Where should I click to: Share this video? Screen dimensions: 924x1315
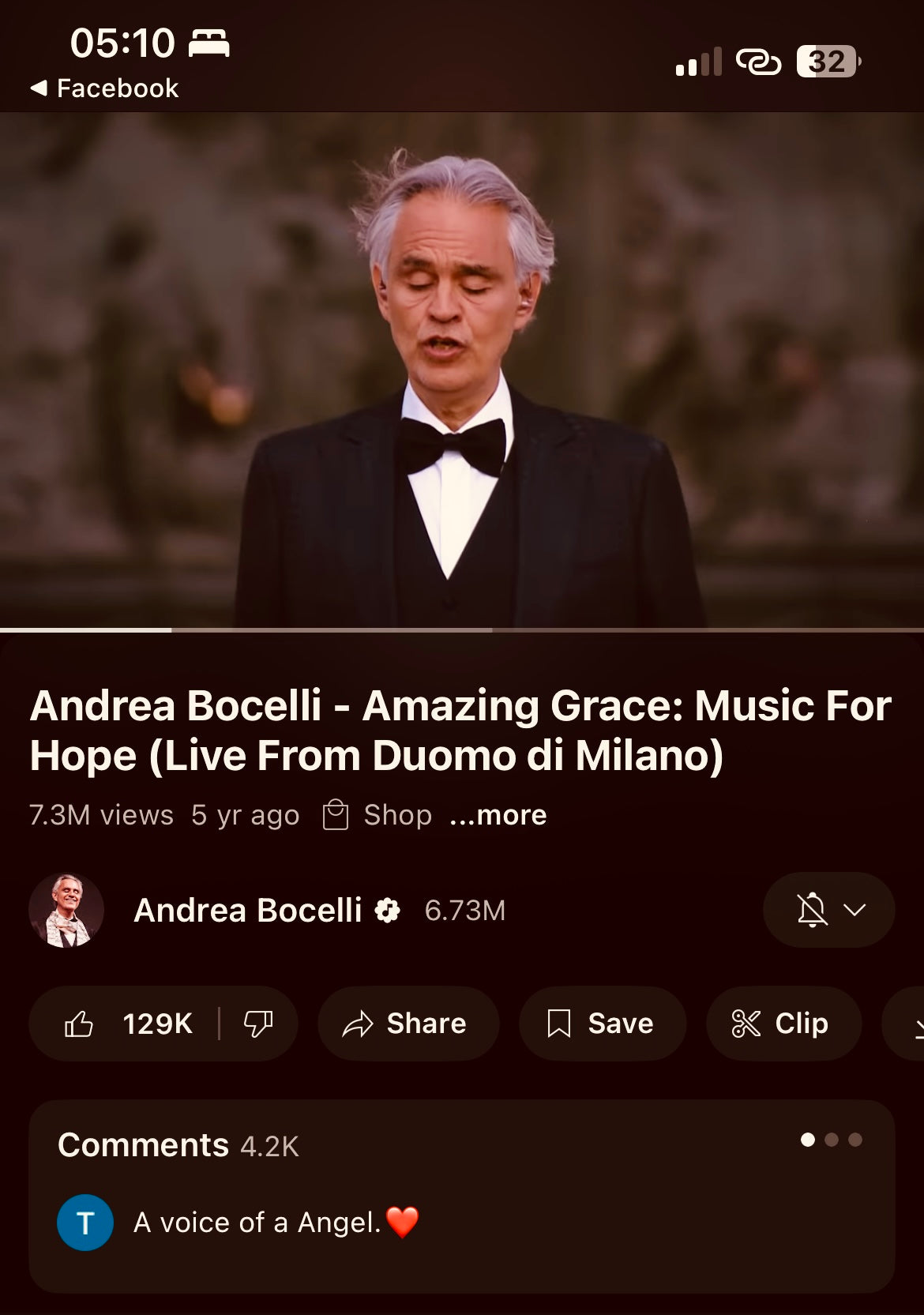[408, 1024]
